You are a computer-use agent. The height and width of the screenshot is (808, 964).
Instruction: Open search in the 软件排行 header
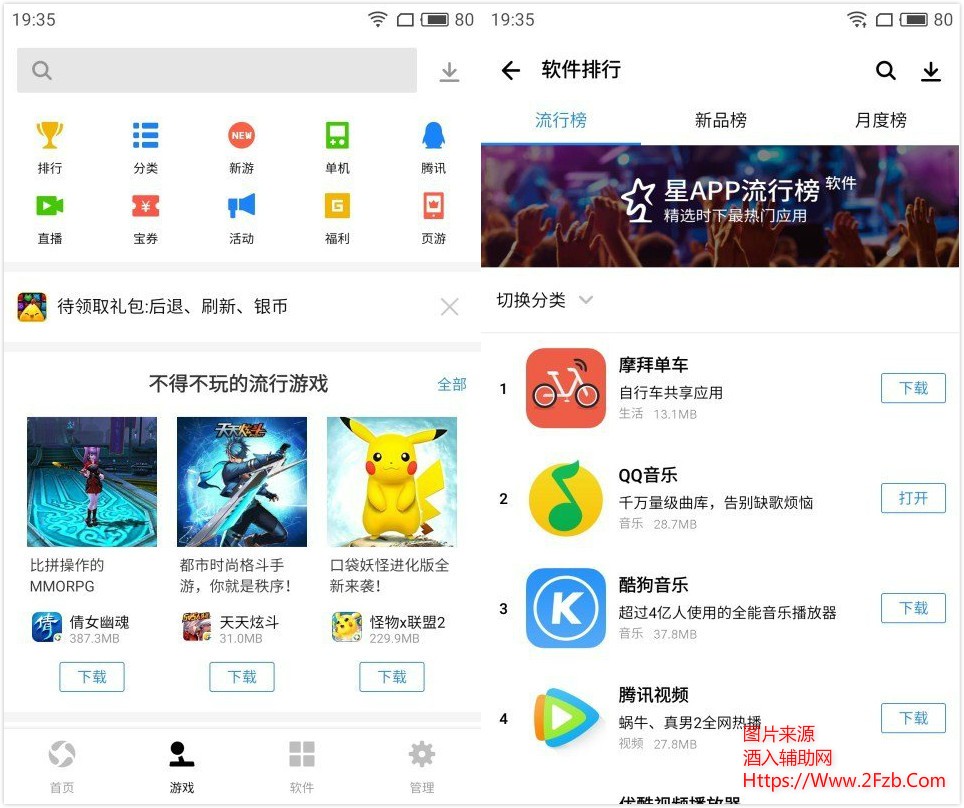tap(885, 70)
